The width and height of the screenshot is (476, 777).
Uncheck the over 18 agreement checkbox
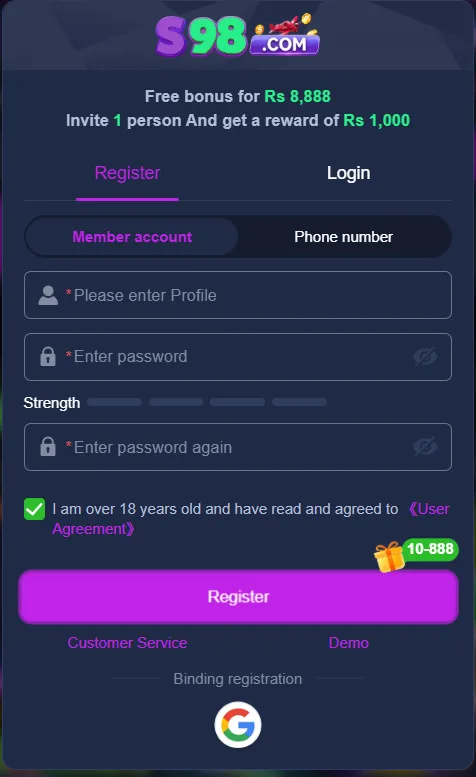point(35,509)
